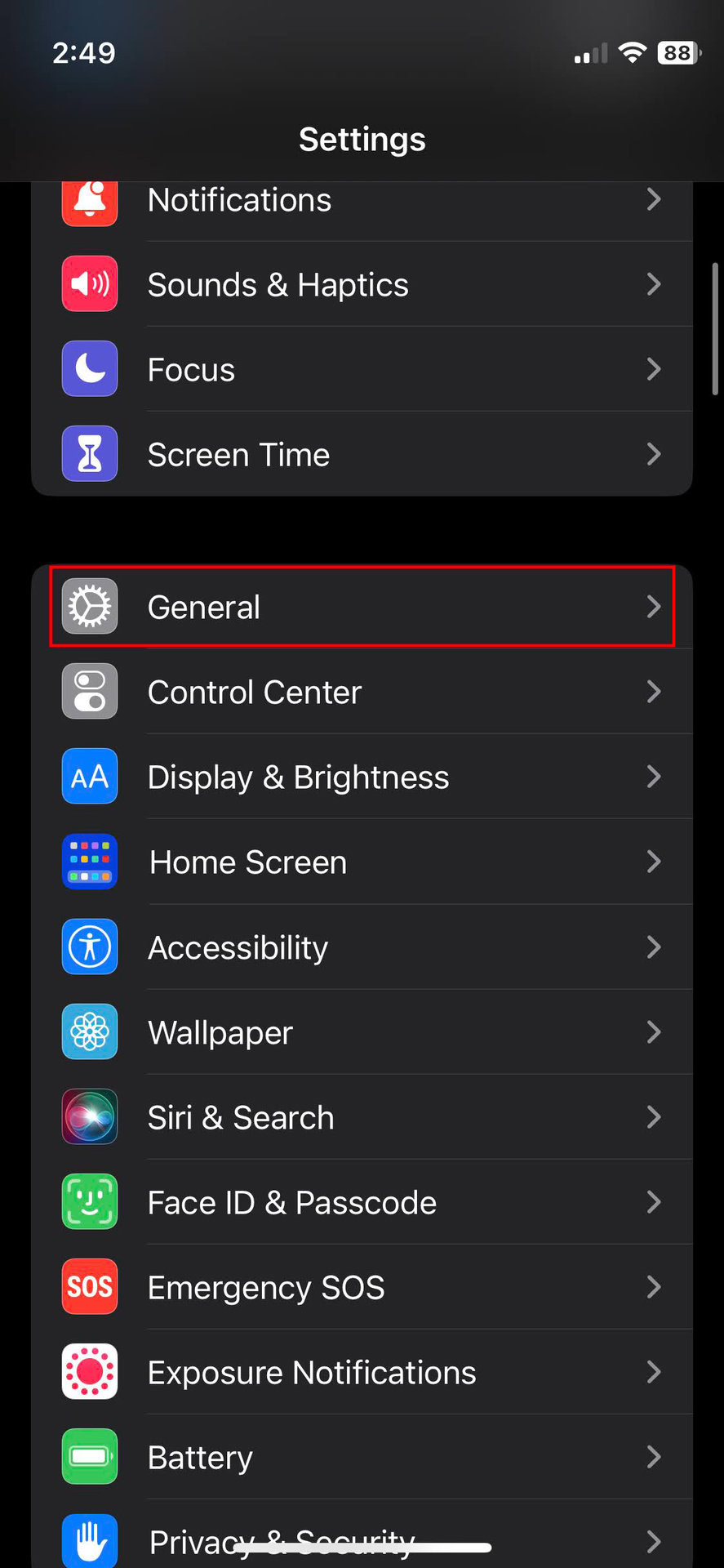Screen dimensions: 724x1568
Task: Open Wallpaper settings
Action: click(362, 1032)
